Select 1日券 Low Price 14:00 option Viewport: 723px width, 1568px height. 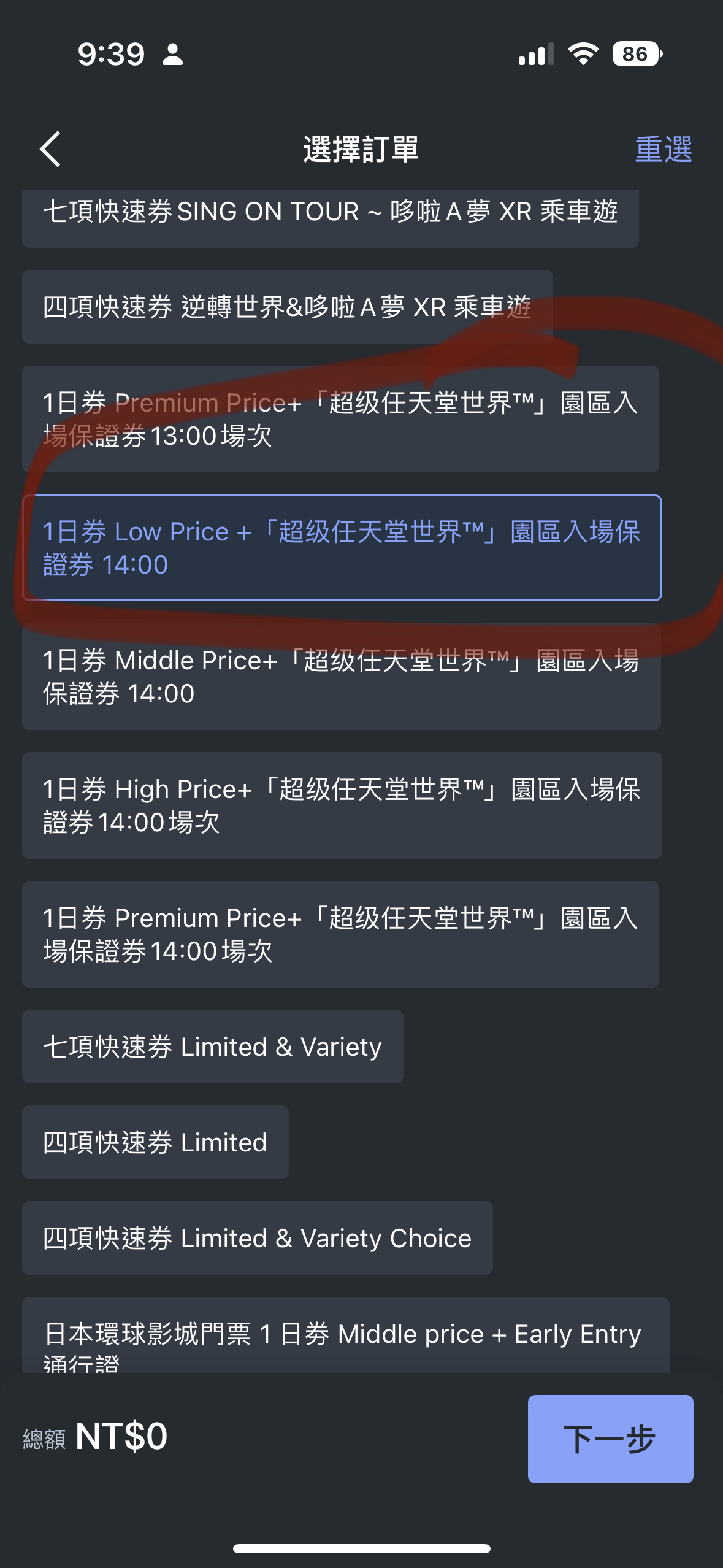pos(342,548)
